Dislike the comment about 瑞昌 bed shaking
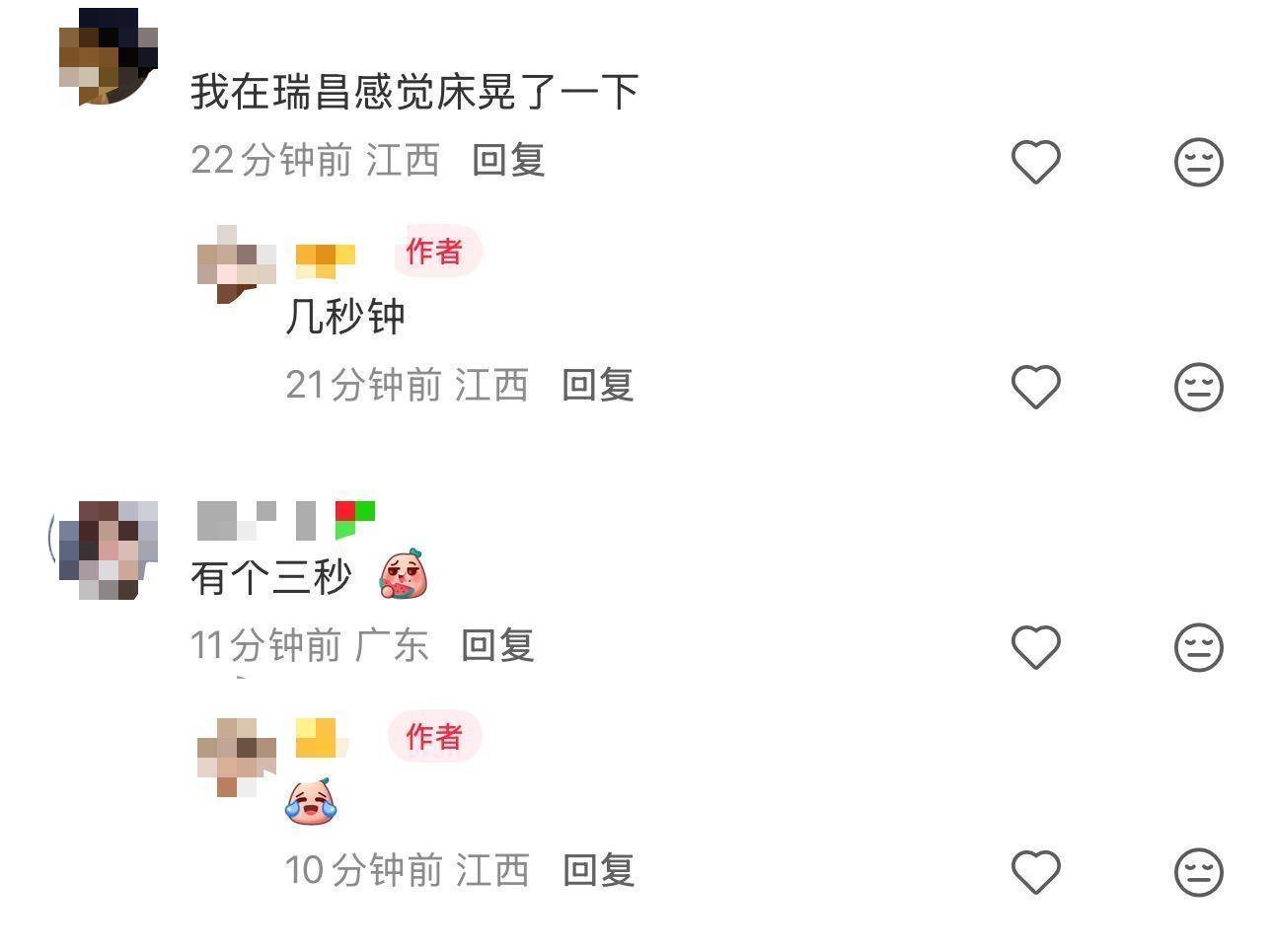The image size is (1273, 952). (1198, 162)
